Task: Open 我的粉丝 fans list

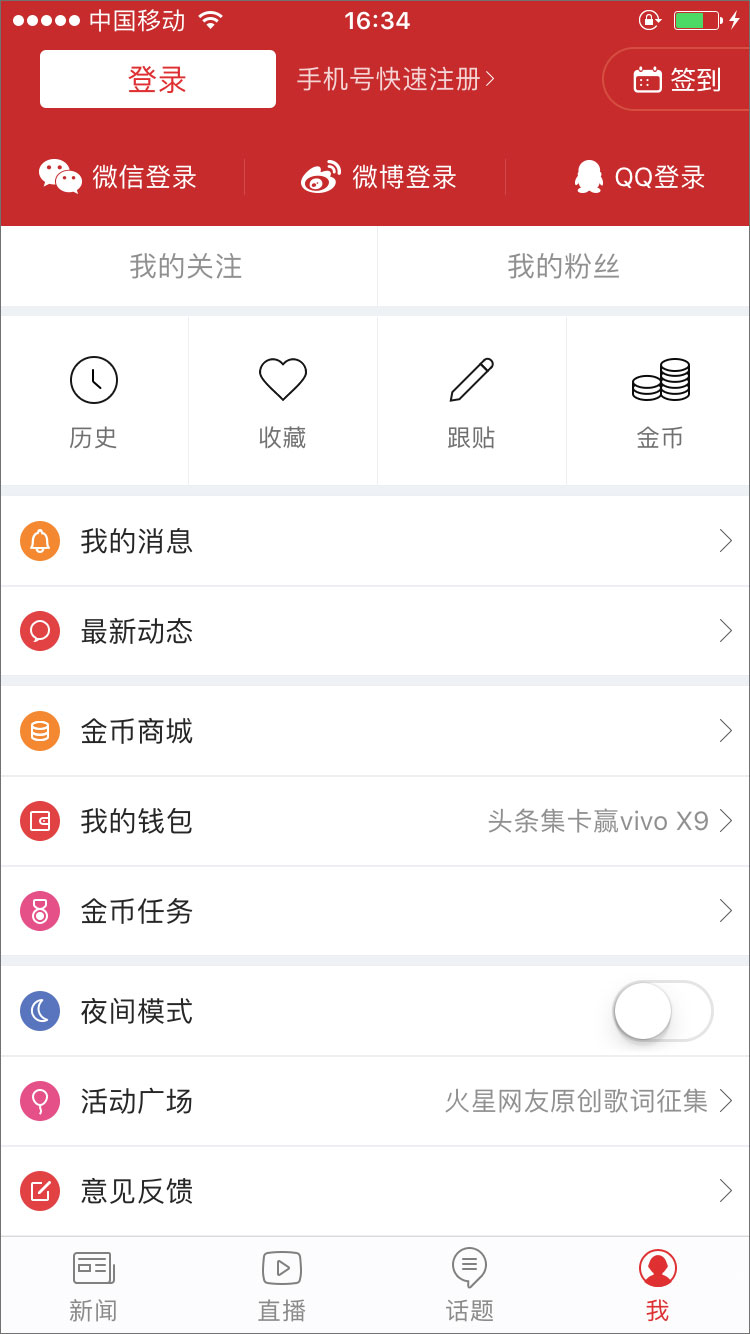Action: click(x=563, y=266)
